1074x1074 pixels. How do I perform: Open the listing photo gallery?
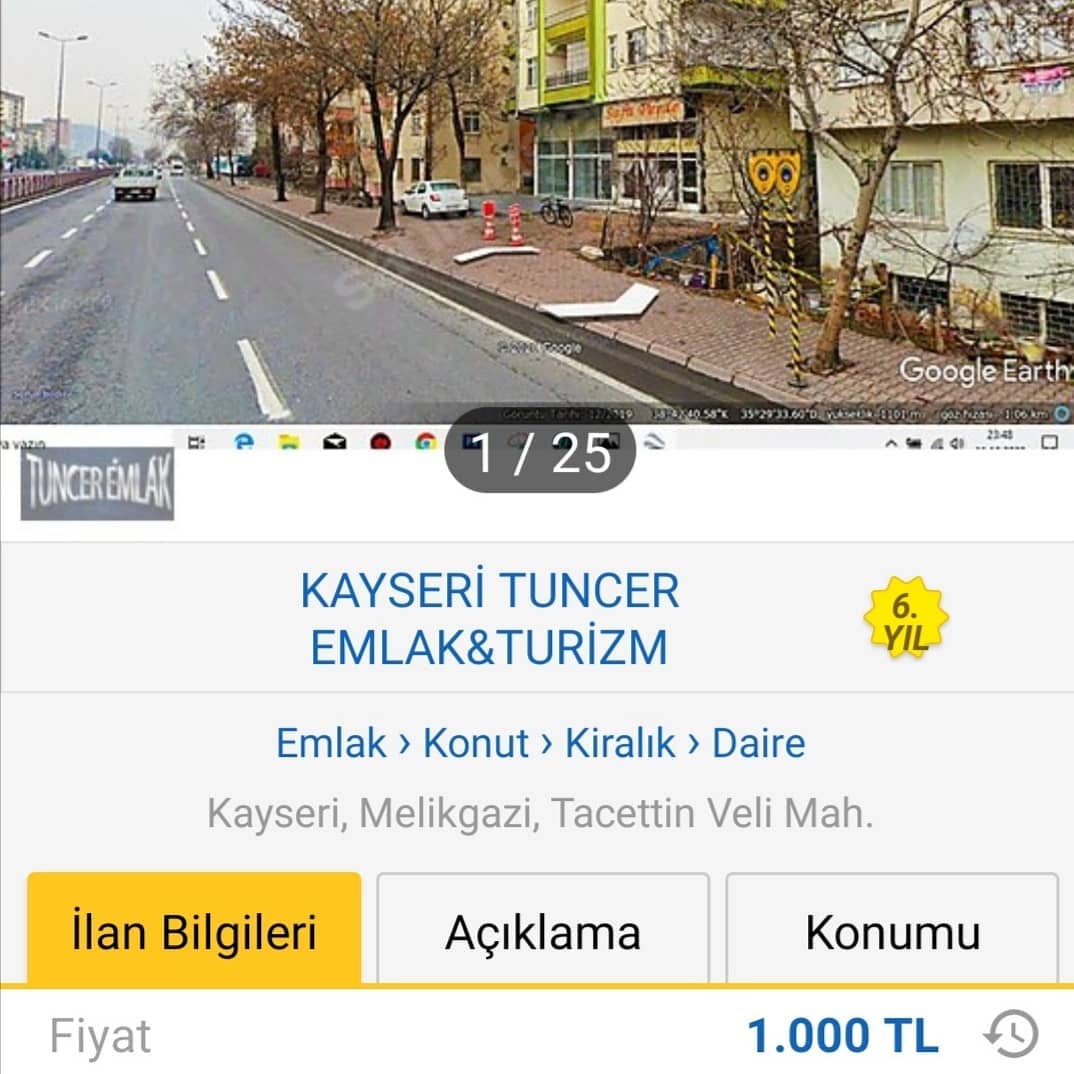tap(537, 212)
